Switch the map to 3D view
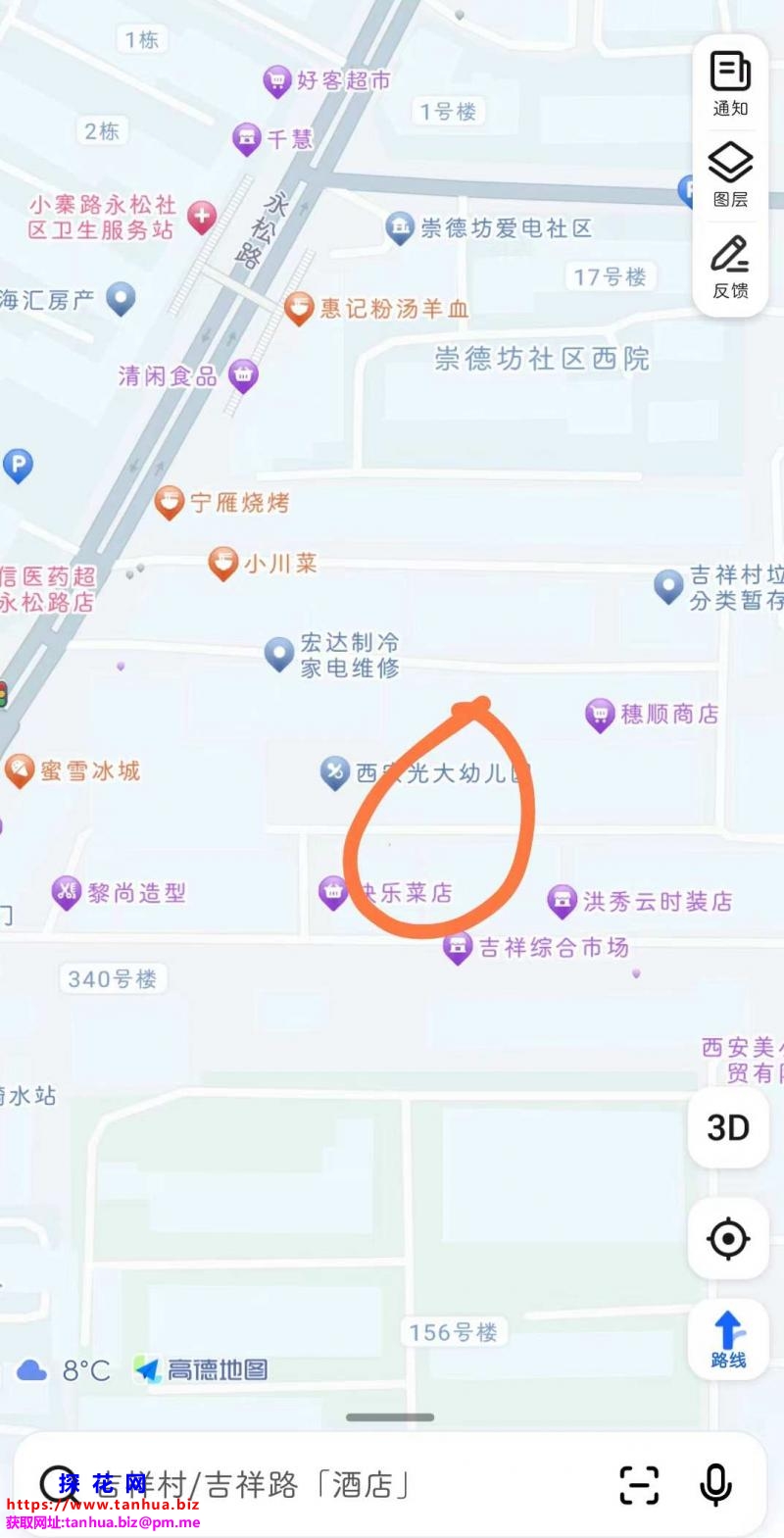Screen dimensions: 784x1538 pos(728,1127)
